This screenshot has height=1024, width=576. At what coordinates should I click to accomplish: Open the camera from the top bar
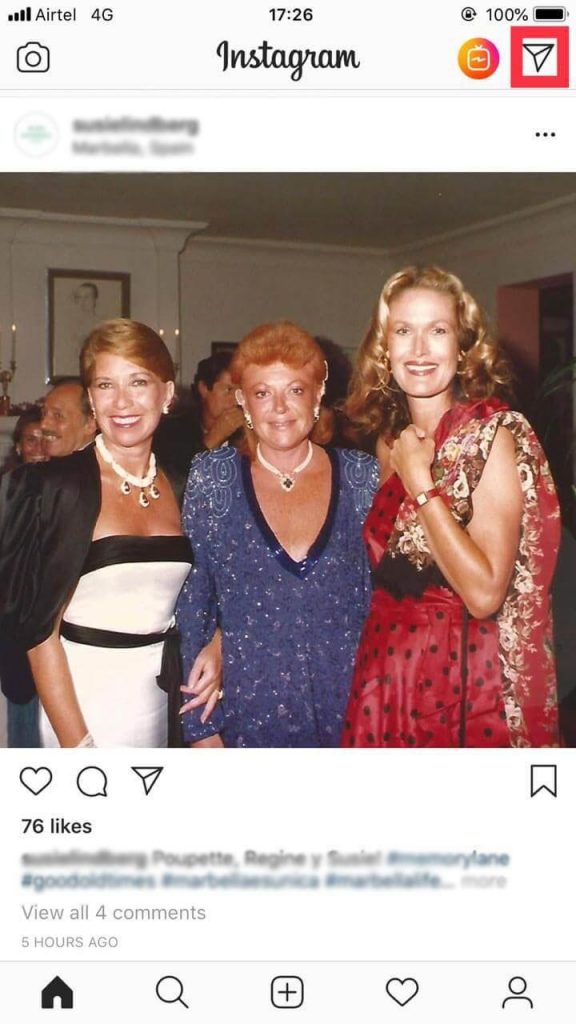point(33,58)
